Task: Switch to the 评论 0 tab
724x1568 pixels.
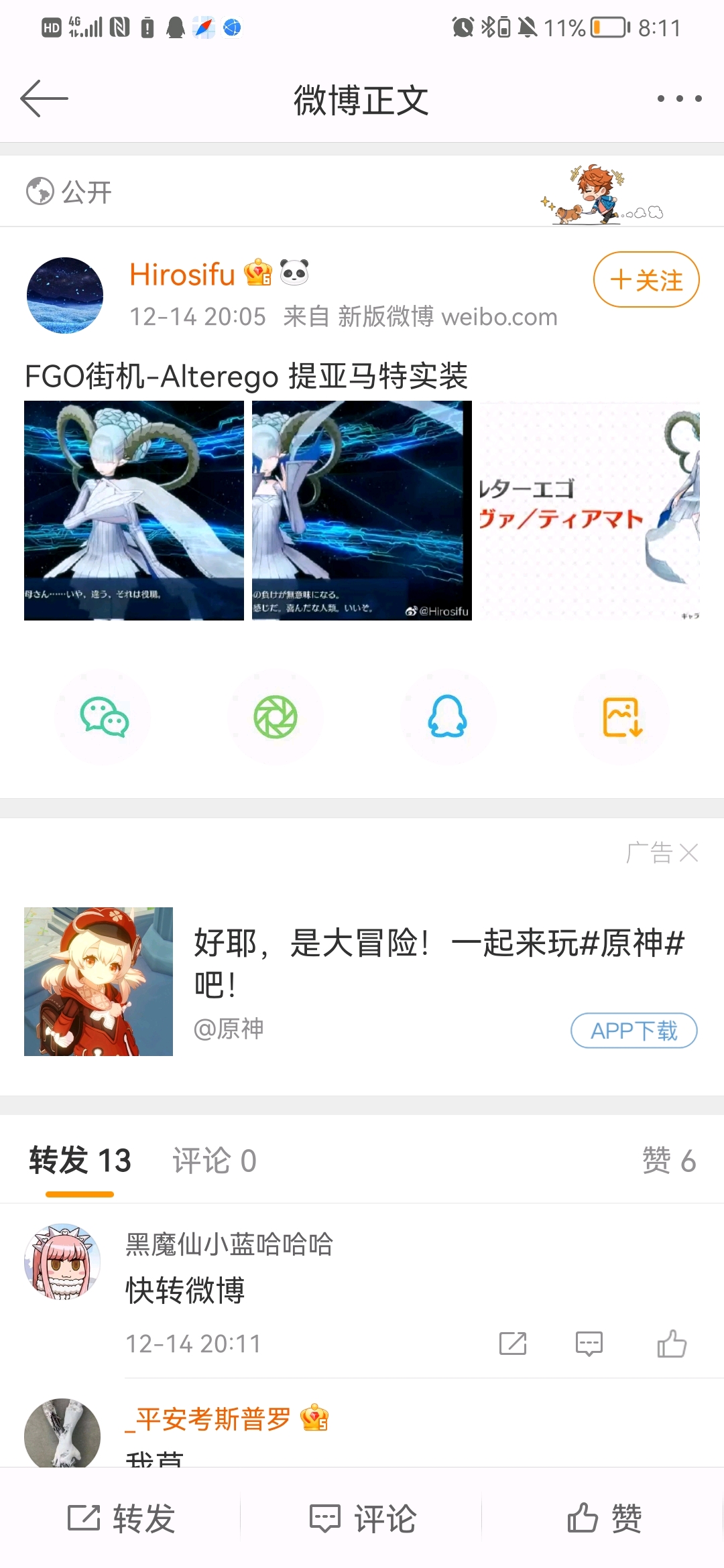Action: 215,1161
